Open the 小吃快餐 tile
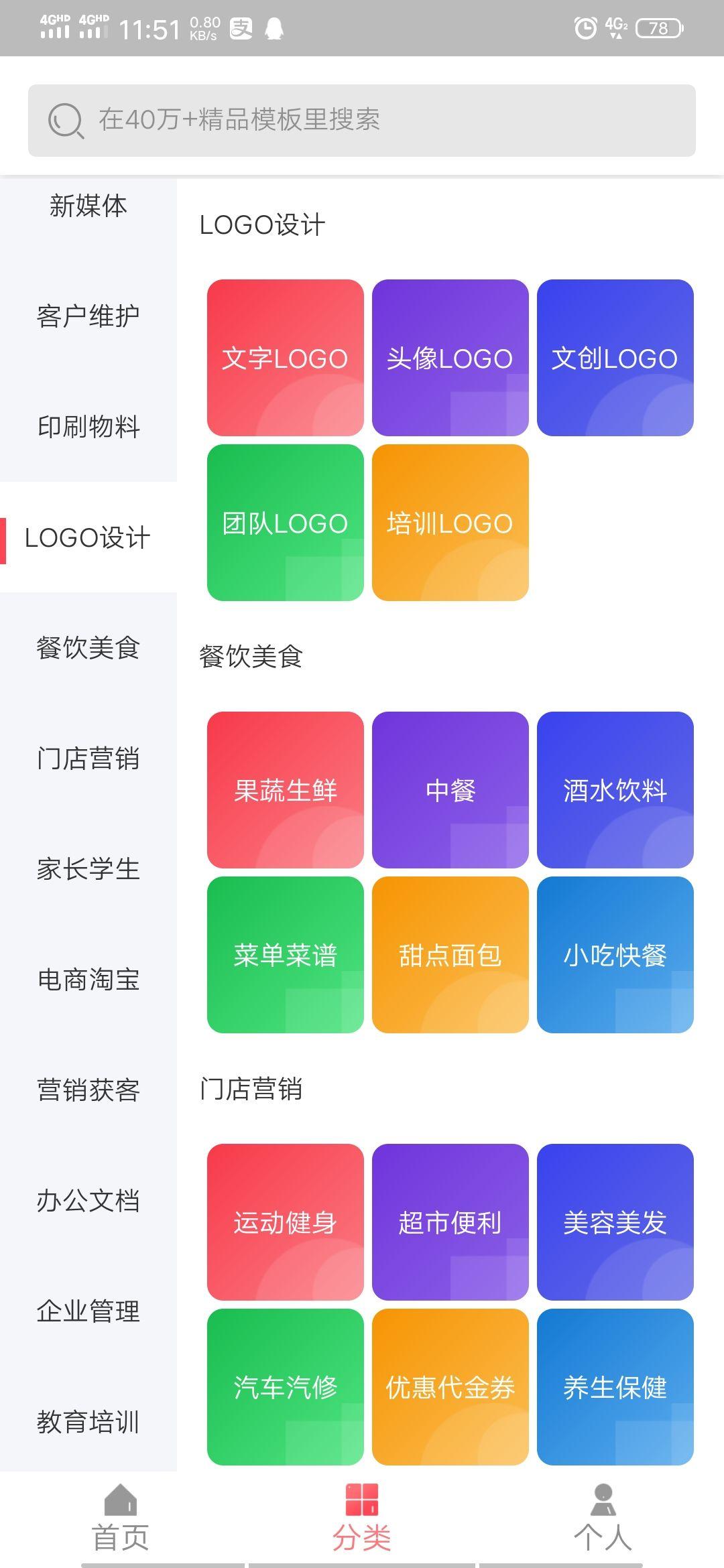The height and width of the screenshot is (1568, 724). 615,955
